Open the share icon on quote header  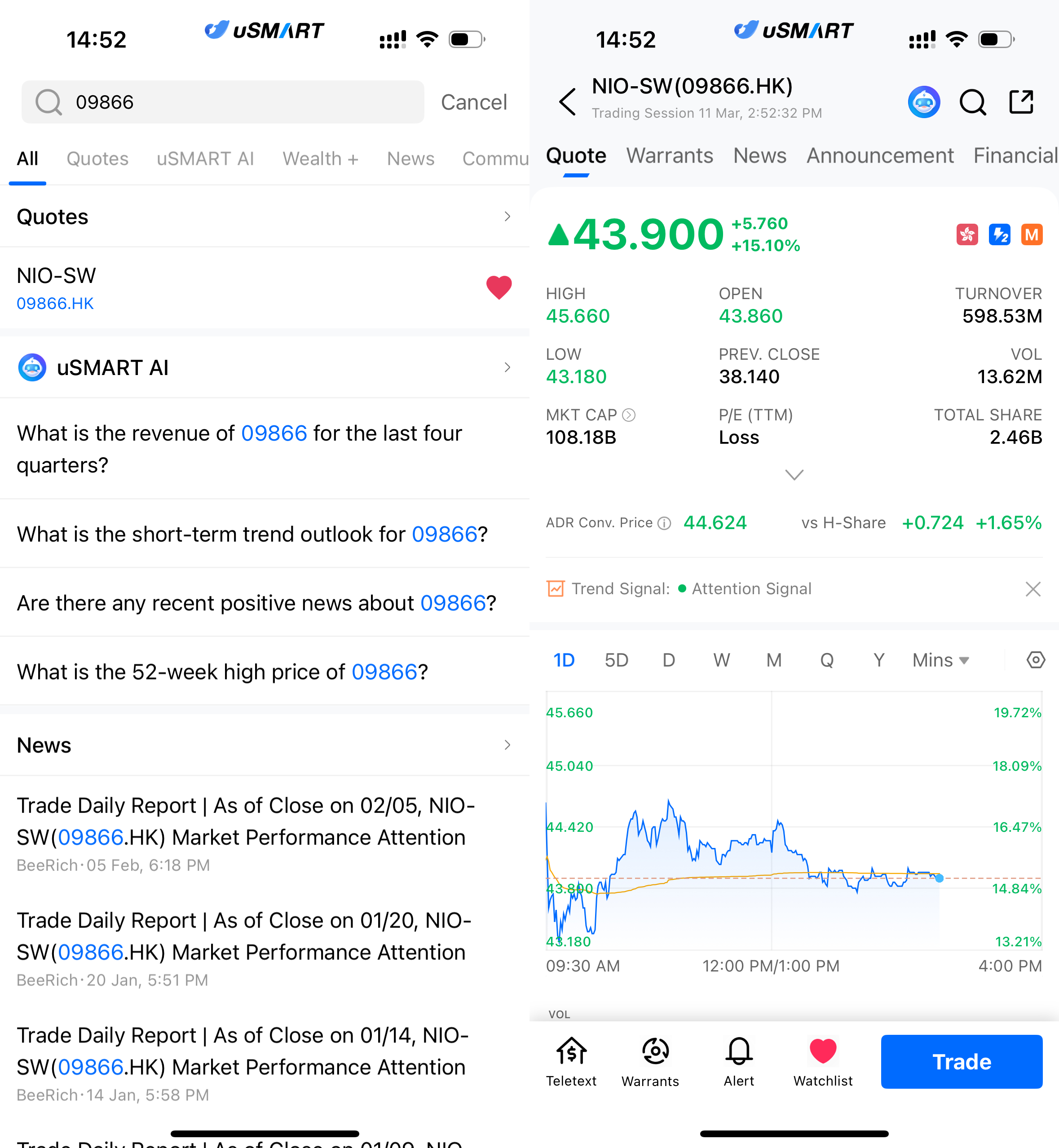point(1021,102)
